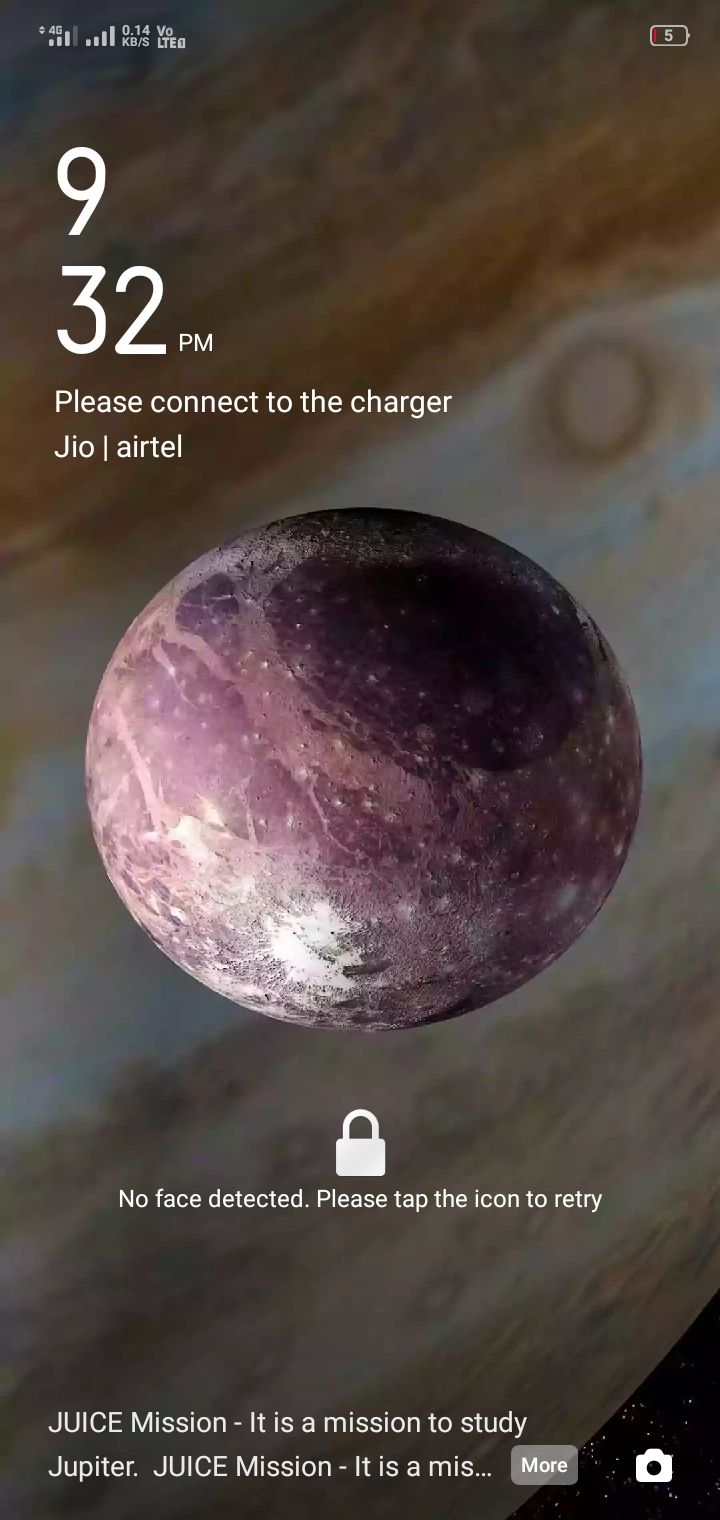The width and height of the screenshot is (720, 1520).
Task: Tap the lock icon to retry face unlock
Action: [360, 1144]
